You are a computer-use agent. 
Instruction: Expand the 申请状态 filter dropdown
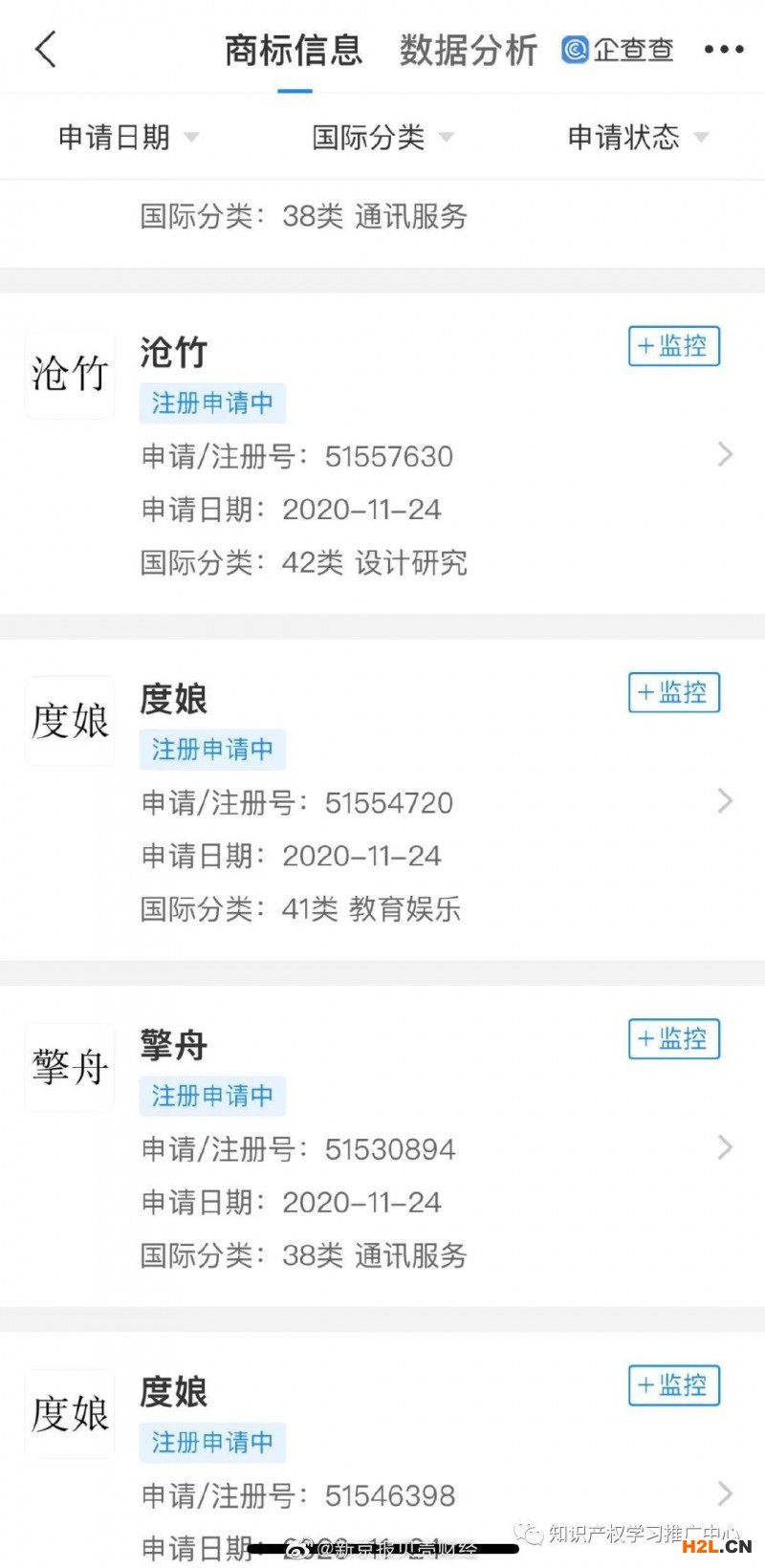637,138
